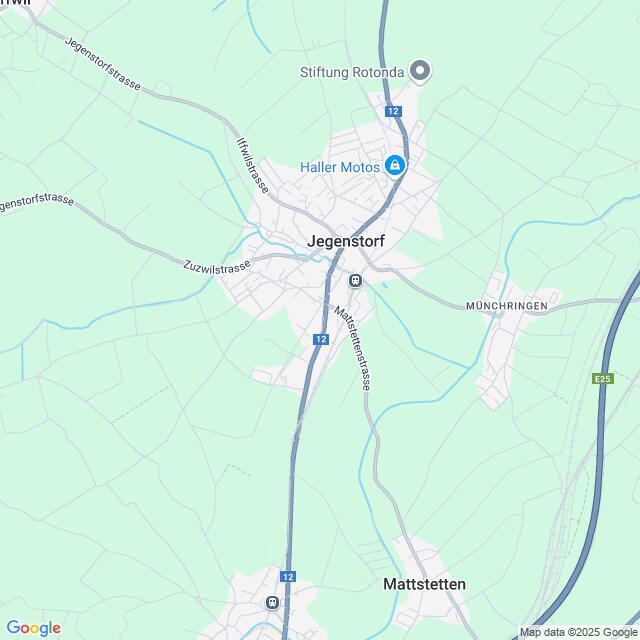Open the Stiftung Rotonda place marker
The image size is (640, 640).
point(421,71)
